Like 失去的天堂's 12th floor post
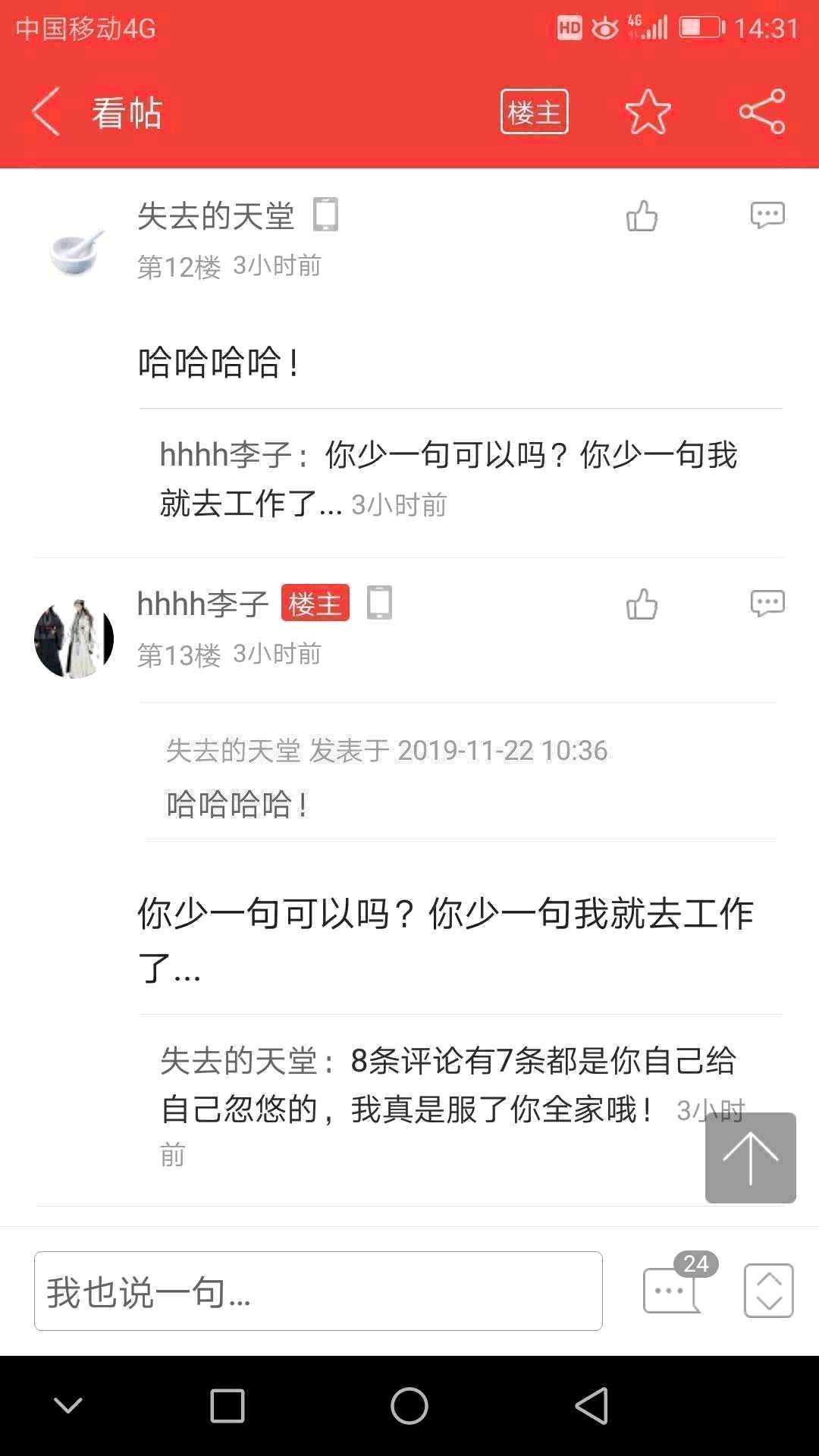Viewport: 819px width, 1456px height. click(642, 216)
